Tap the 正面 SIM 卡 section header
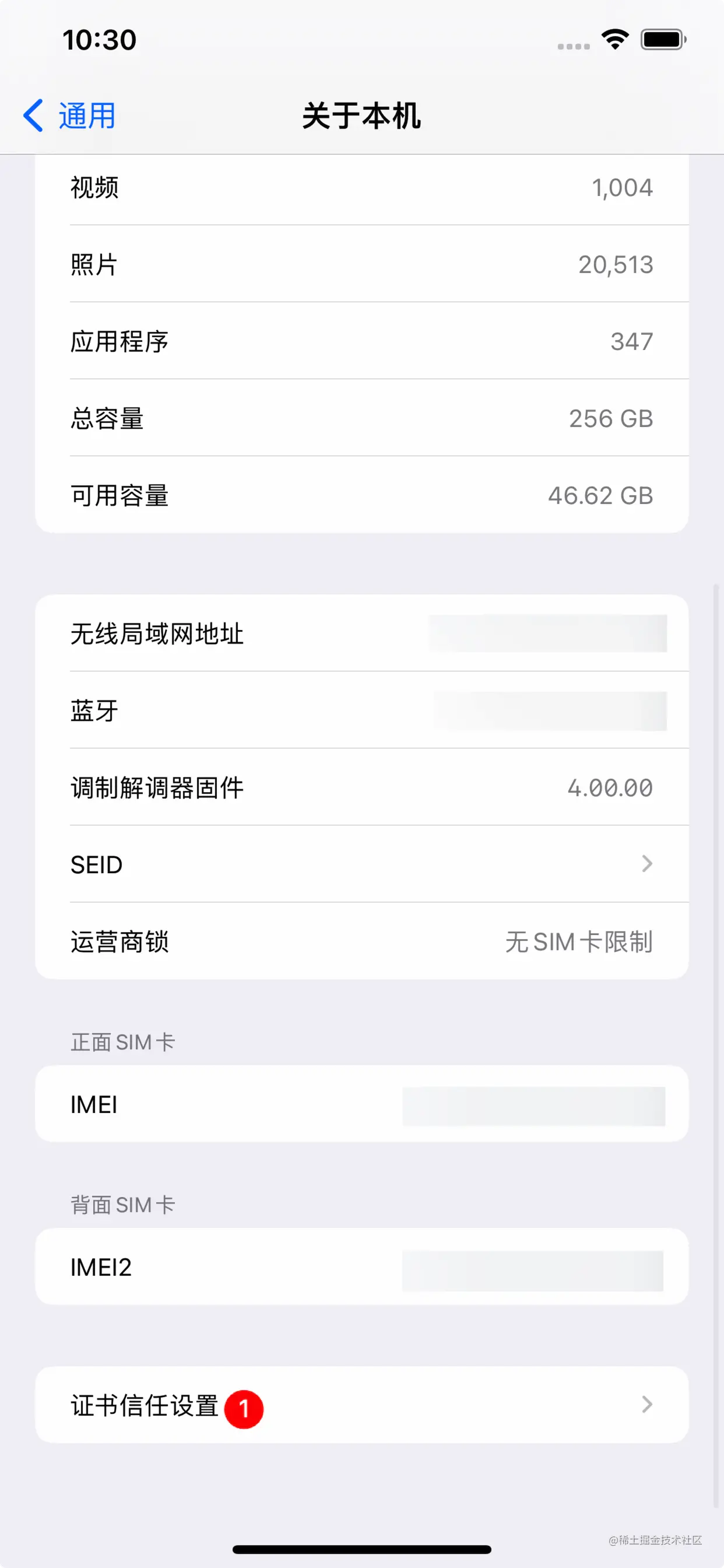 click(x=121, y=1041)
